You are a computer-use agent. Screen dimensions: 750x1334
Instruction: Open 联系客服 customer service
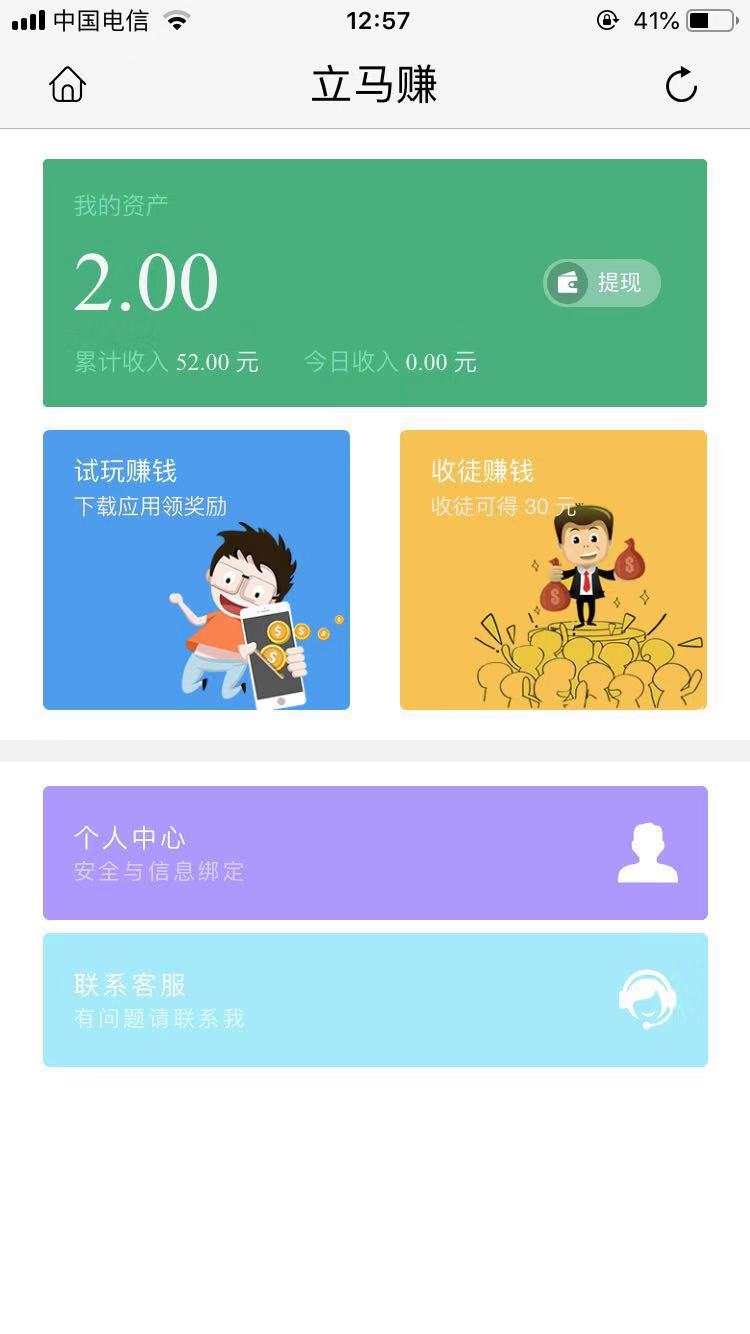[x=375, y=1000]
